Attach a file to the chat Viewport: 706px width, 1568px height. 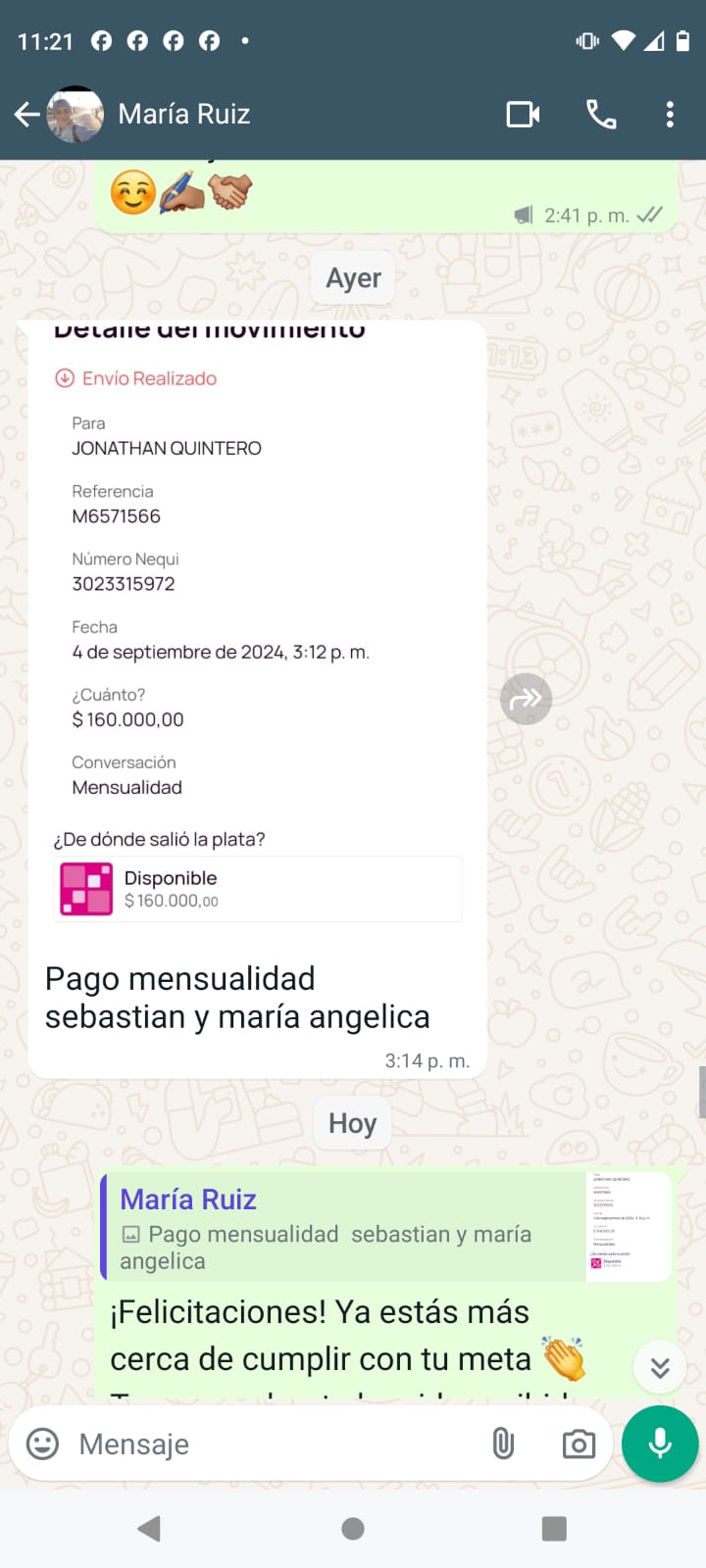(503, 1444)
